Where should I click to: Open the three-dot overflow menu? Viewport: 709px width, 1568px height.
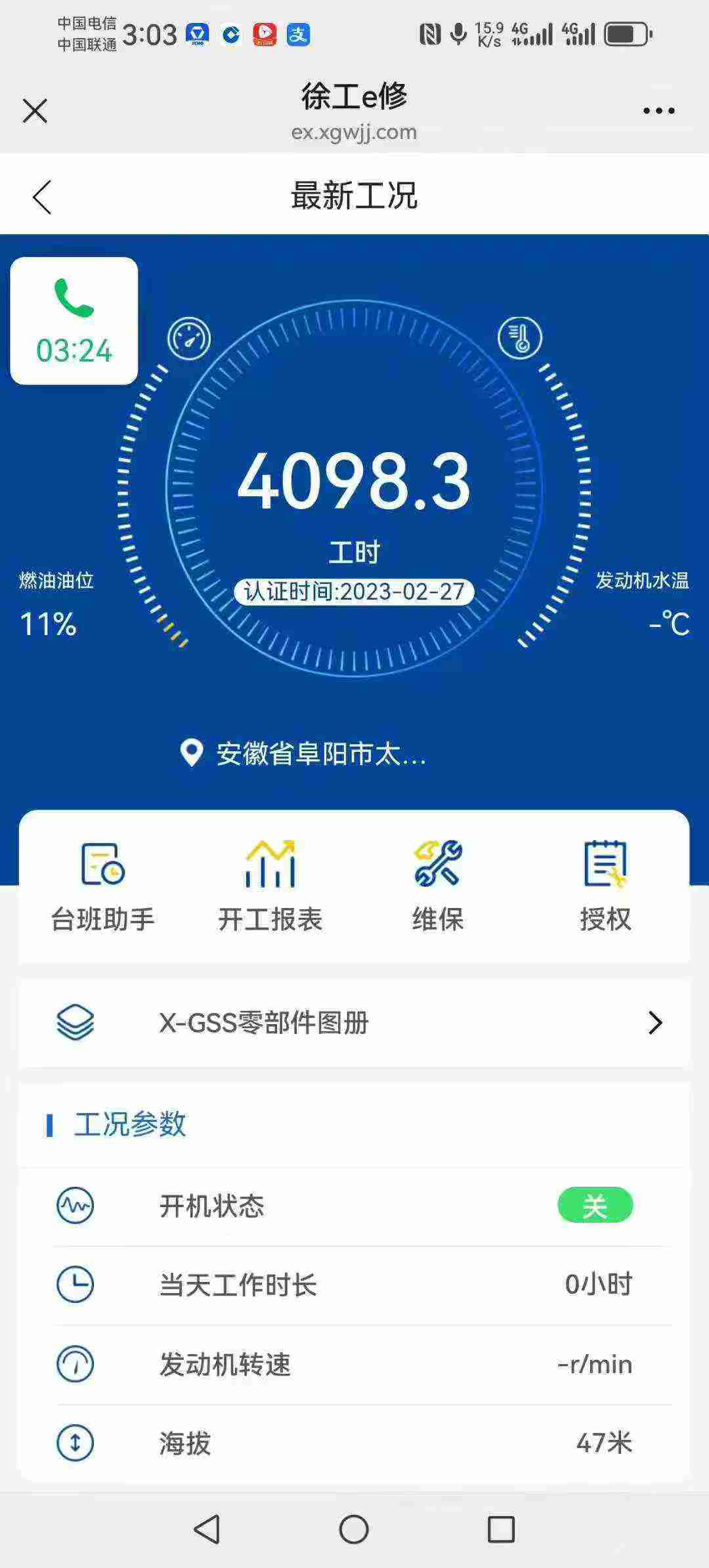pos(658,111)
